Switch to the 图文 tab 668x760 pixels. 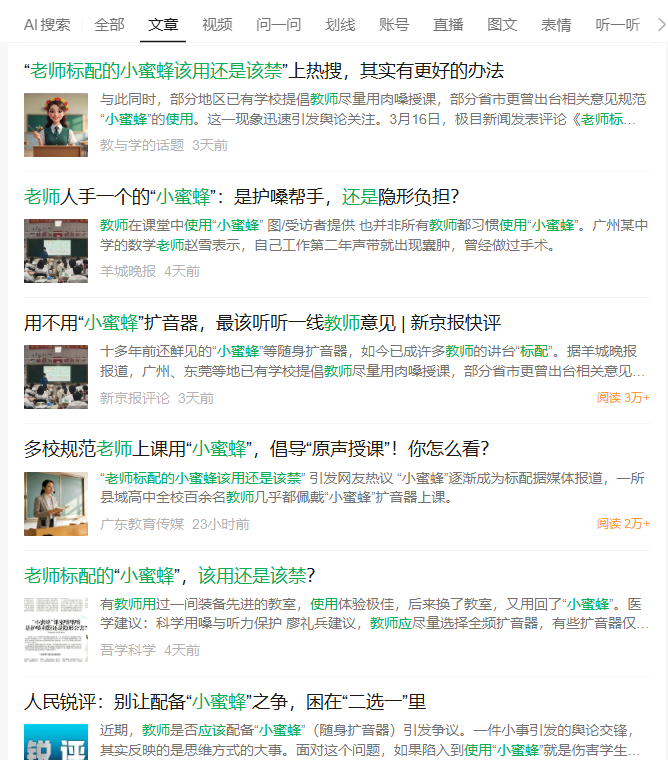coord(502,24)
